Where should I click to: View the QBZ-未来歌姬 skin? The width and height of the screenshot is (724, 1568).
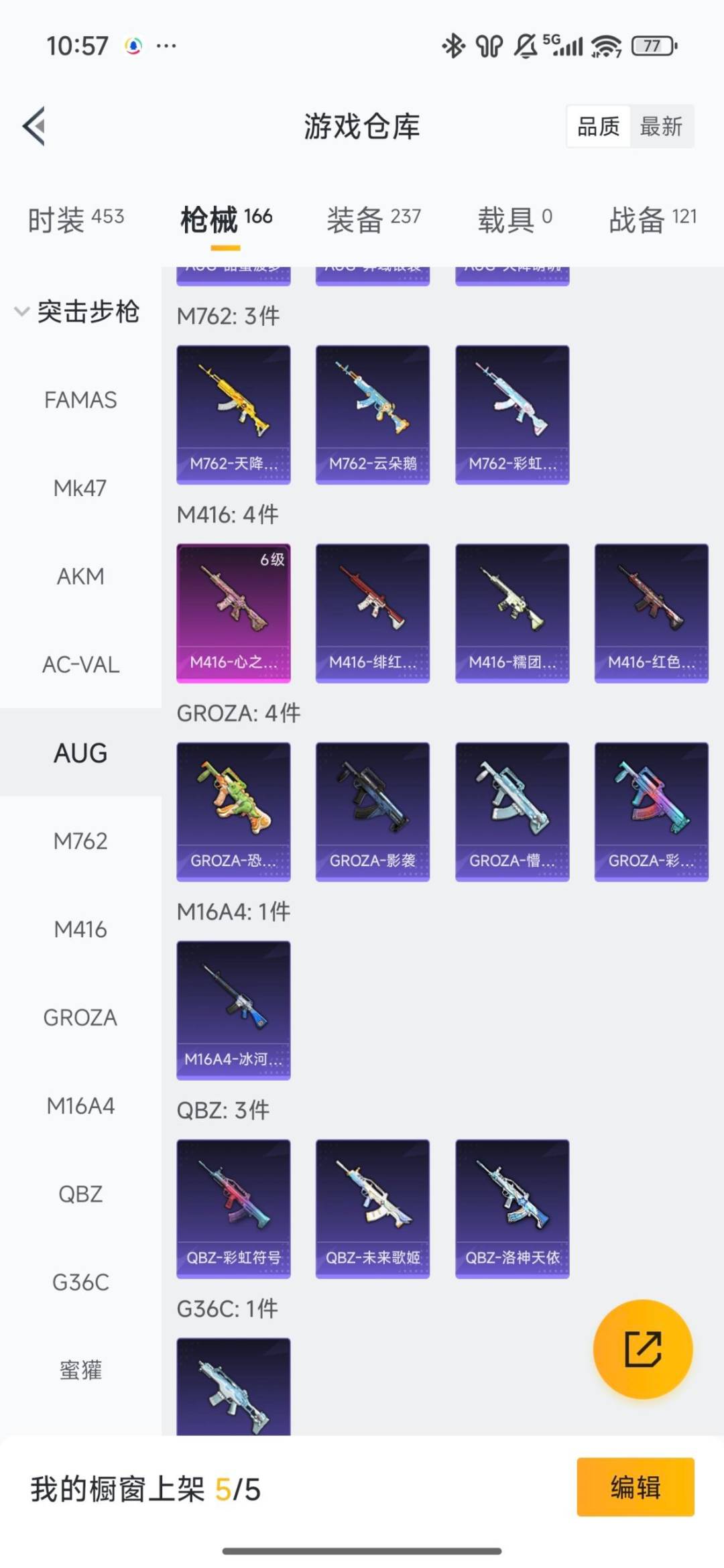(373, 1207)
